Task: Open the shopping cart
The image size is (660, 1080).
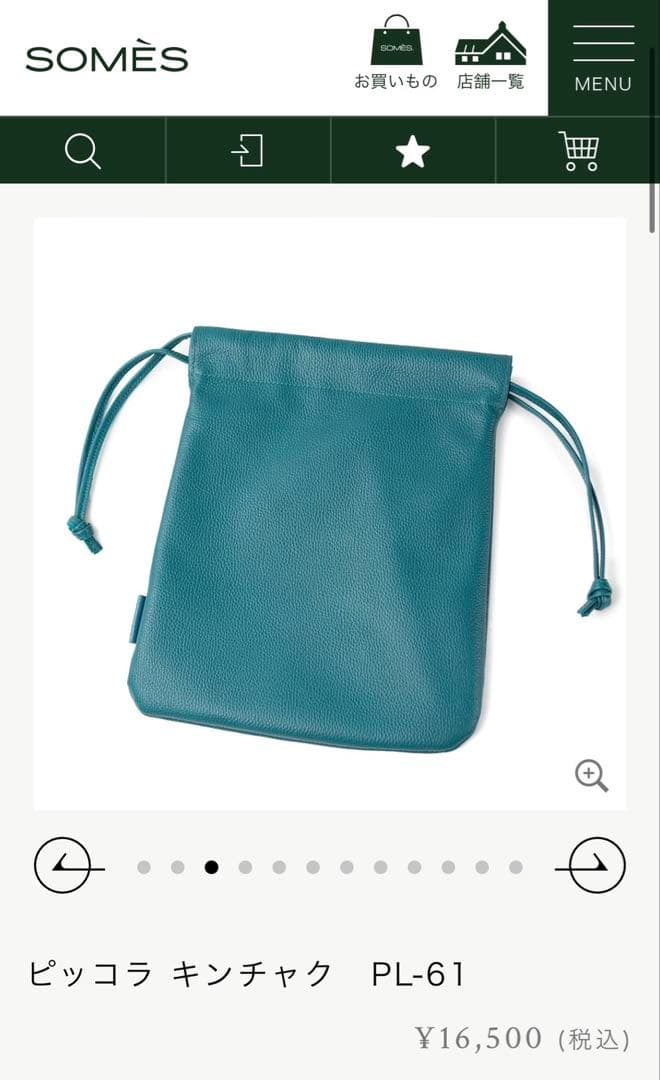Action: [578, 151]
